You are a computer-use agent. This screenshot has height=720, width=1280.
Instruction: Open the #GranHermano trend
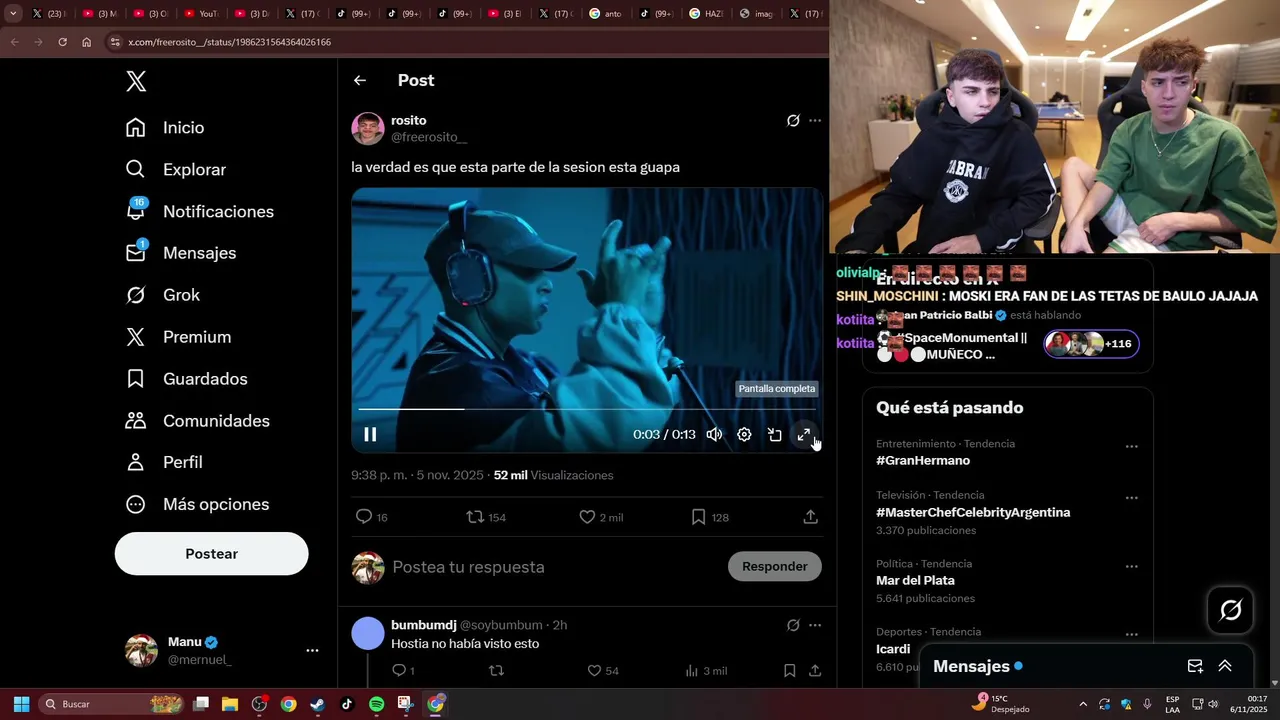click(x=923, y=461)
